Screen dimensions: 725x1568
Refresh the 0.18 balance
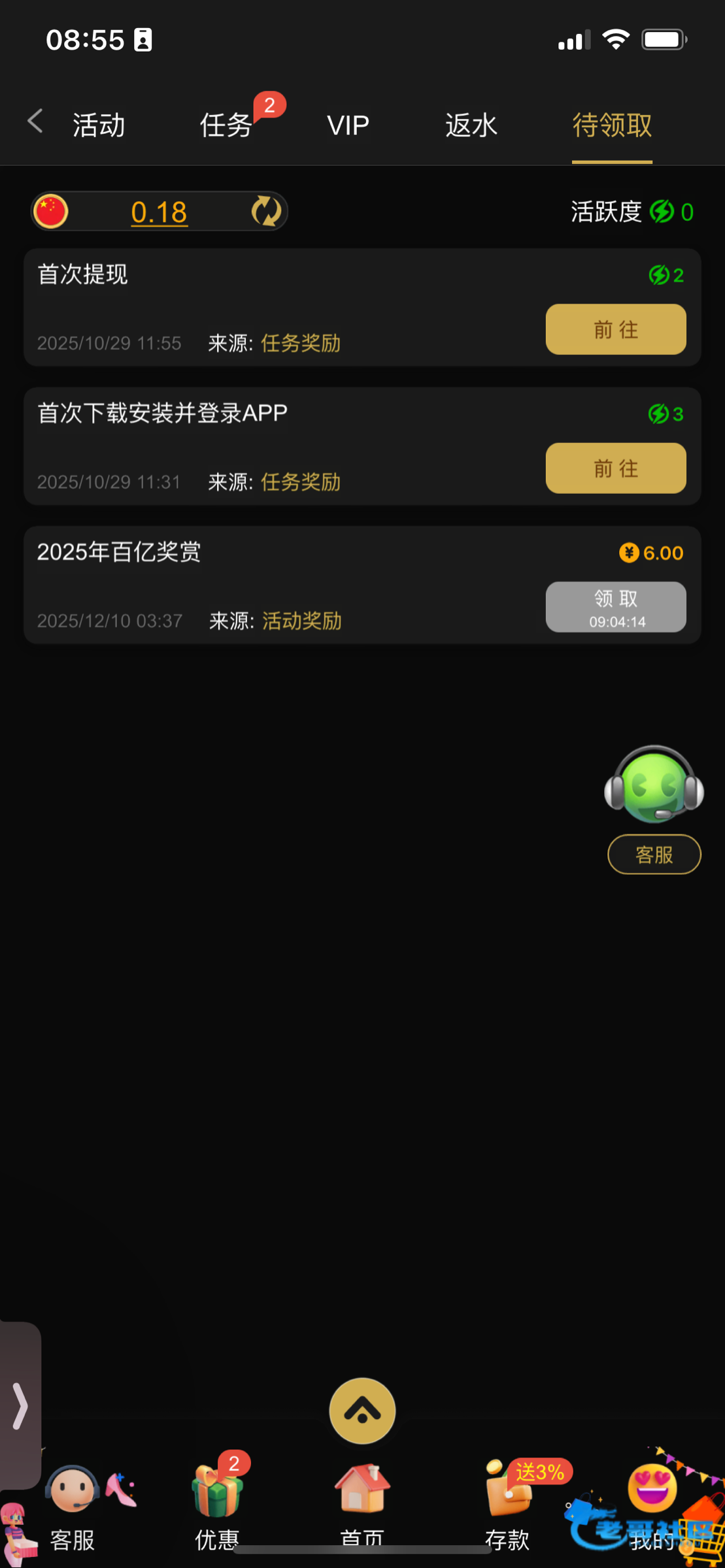pyautogui.click(x=265, y=212)
